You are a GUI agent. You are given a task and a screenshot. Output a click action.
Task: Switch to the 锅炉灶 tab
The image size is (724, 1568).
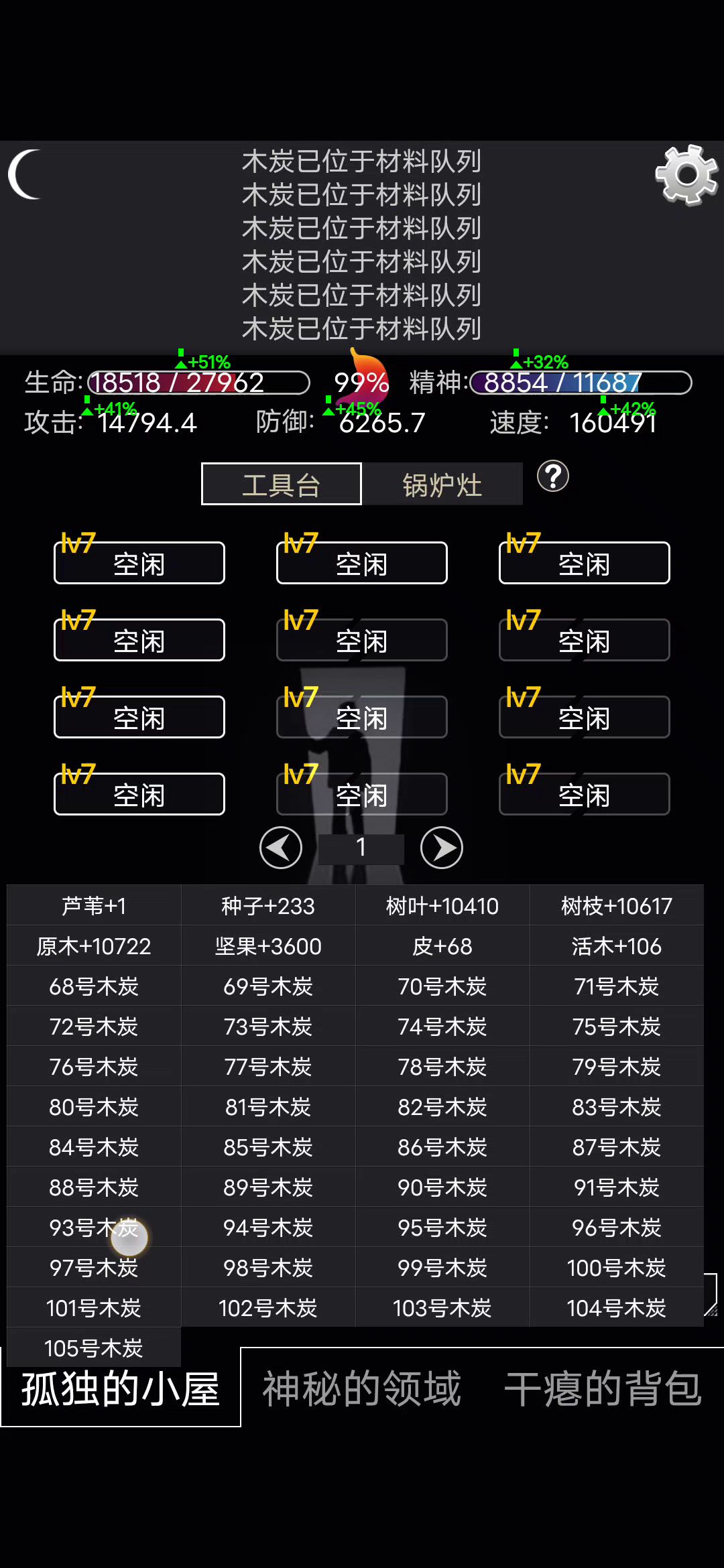pos(442,484)
